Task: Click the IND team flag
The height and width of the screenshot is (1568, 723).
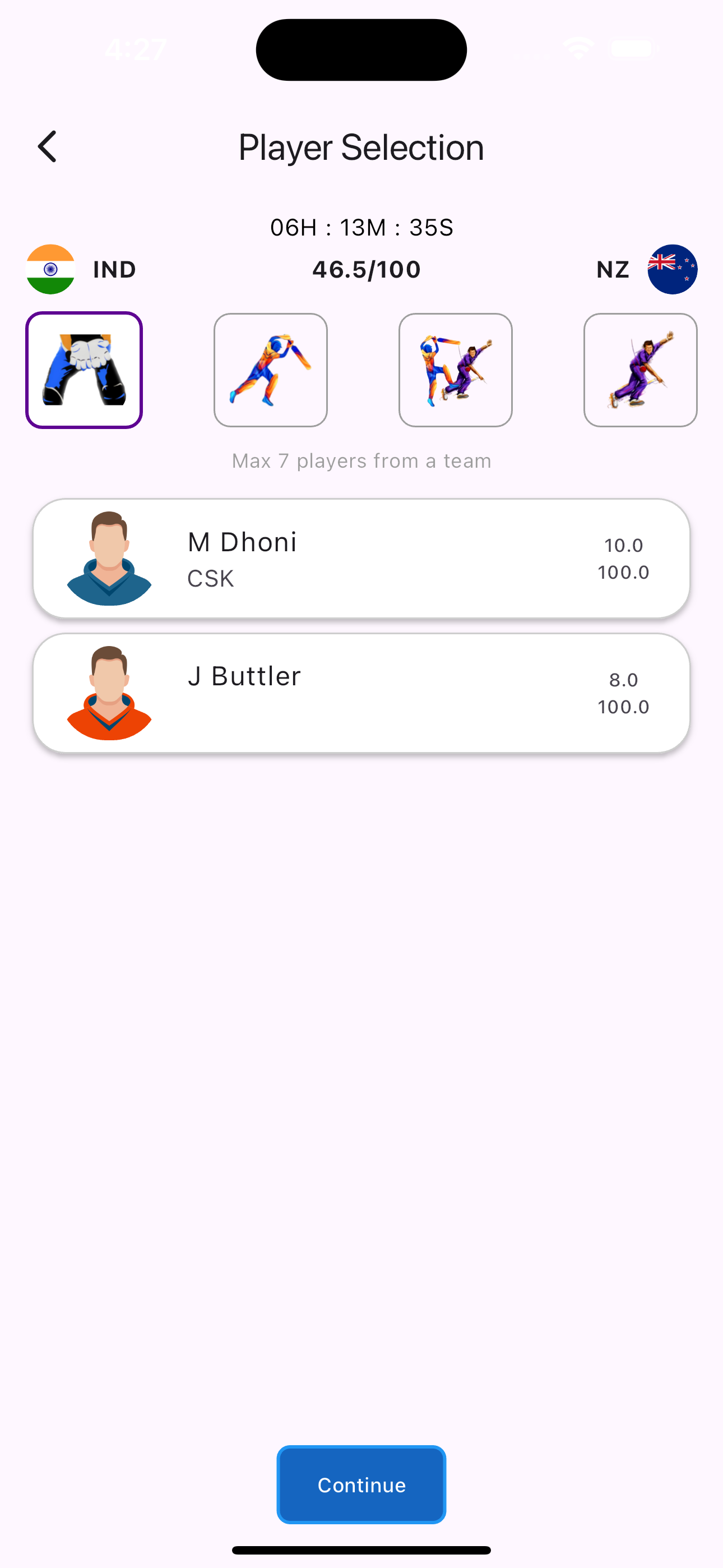Action: click(x=51, y=270)
